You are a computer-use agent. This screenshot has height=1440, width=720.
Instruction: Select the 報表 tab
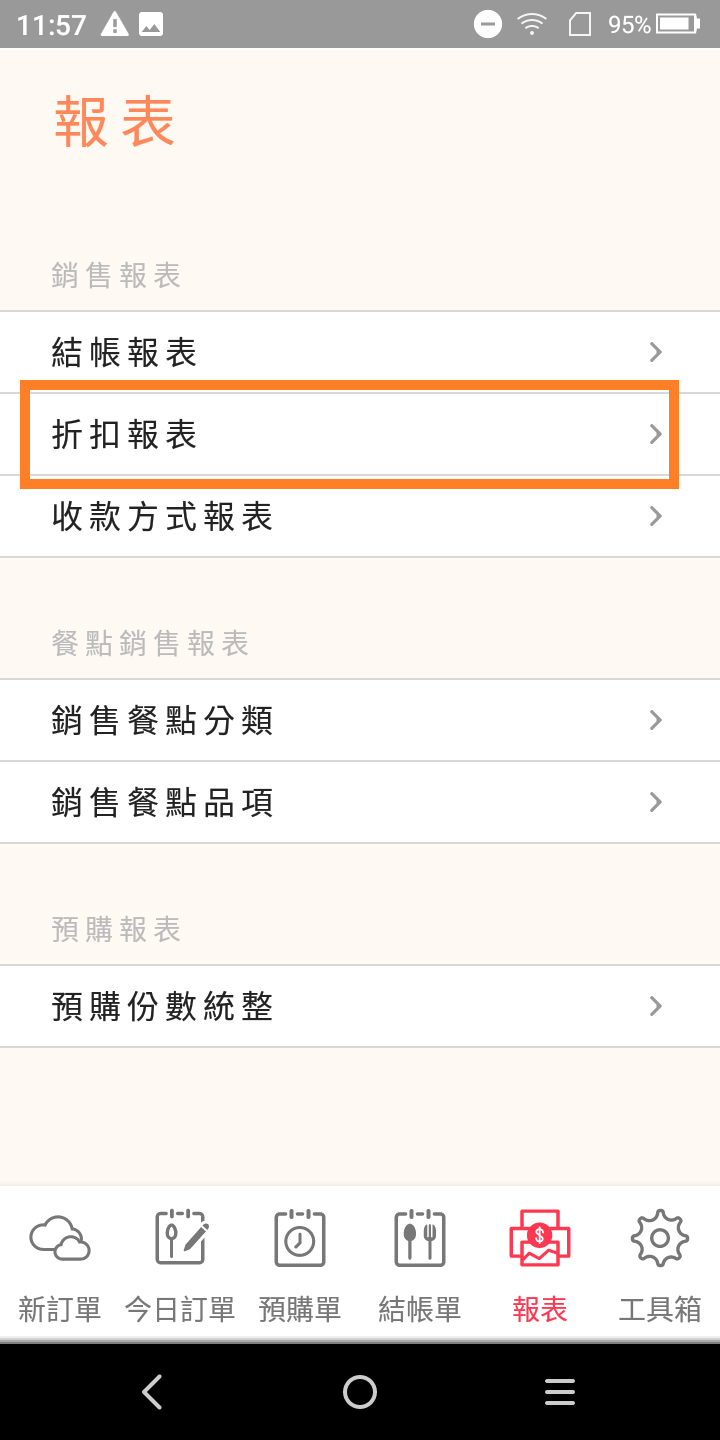[540, 1264]
